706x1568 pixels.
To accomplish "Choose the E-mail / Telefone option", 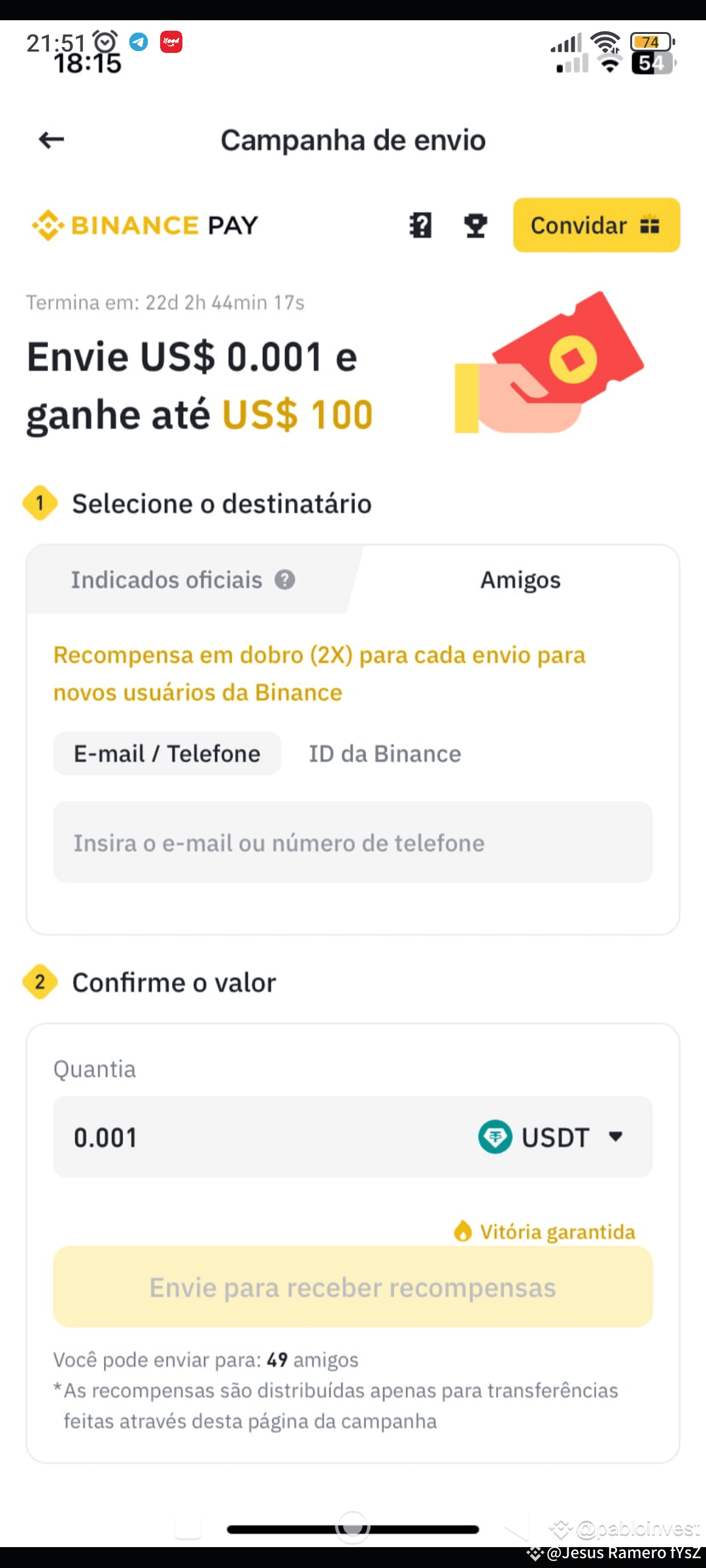I will point(167,753).
